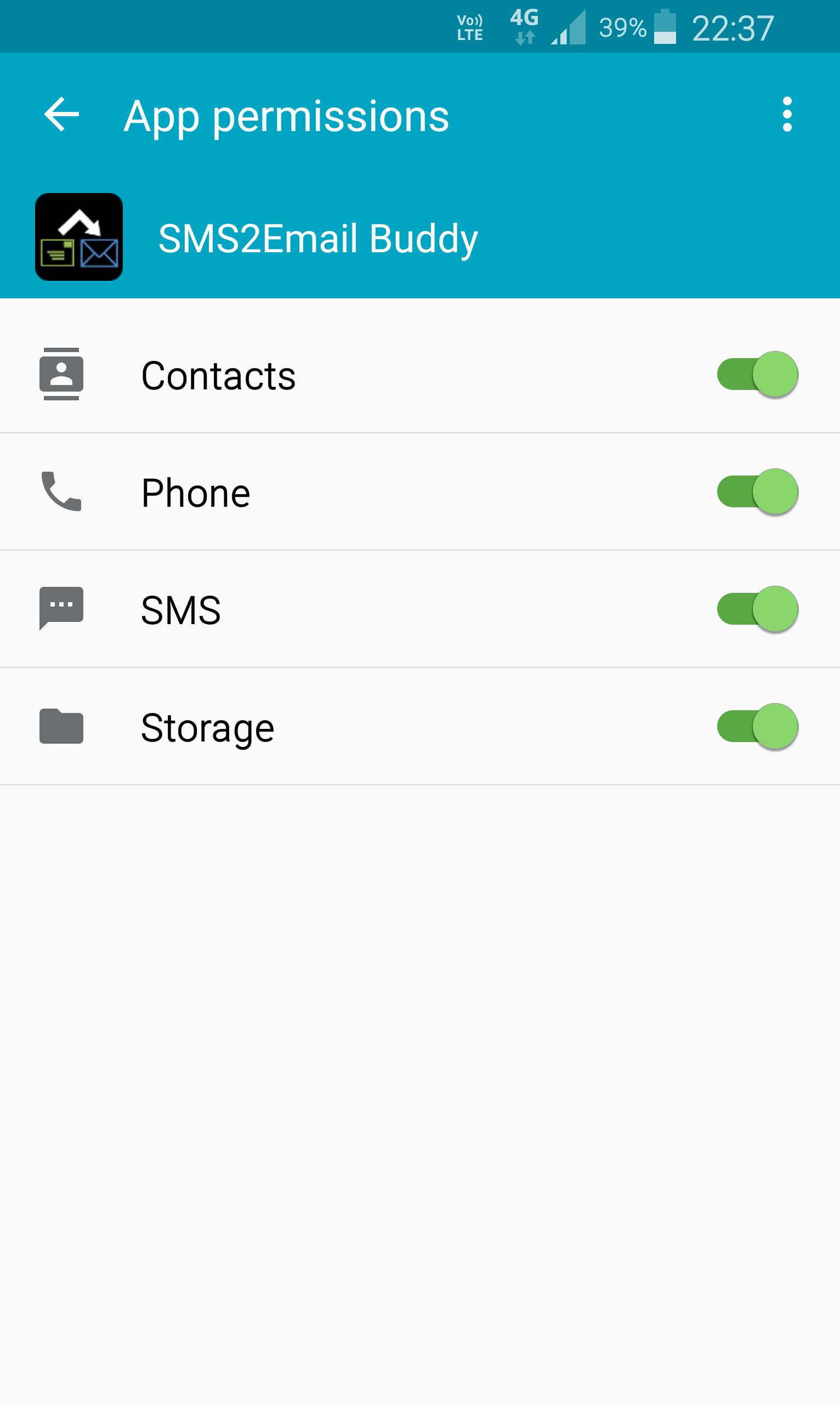840x1404 pixels.
Task: Click the App permissions title
Action: (286, 116)
